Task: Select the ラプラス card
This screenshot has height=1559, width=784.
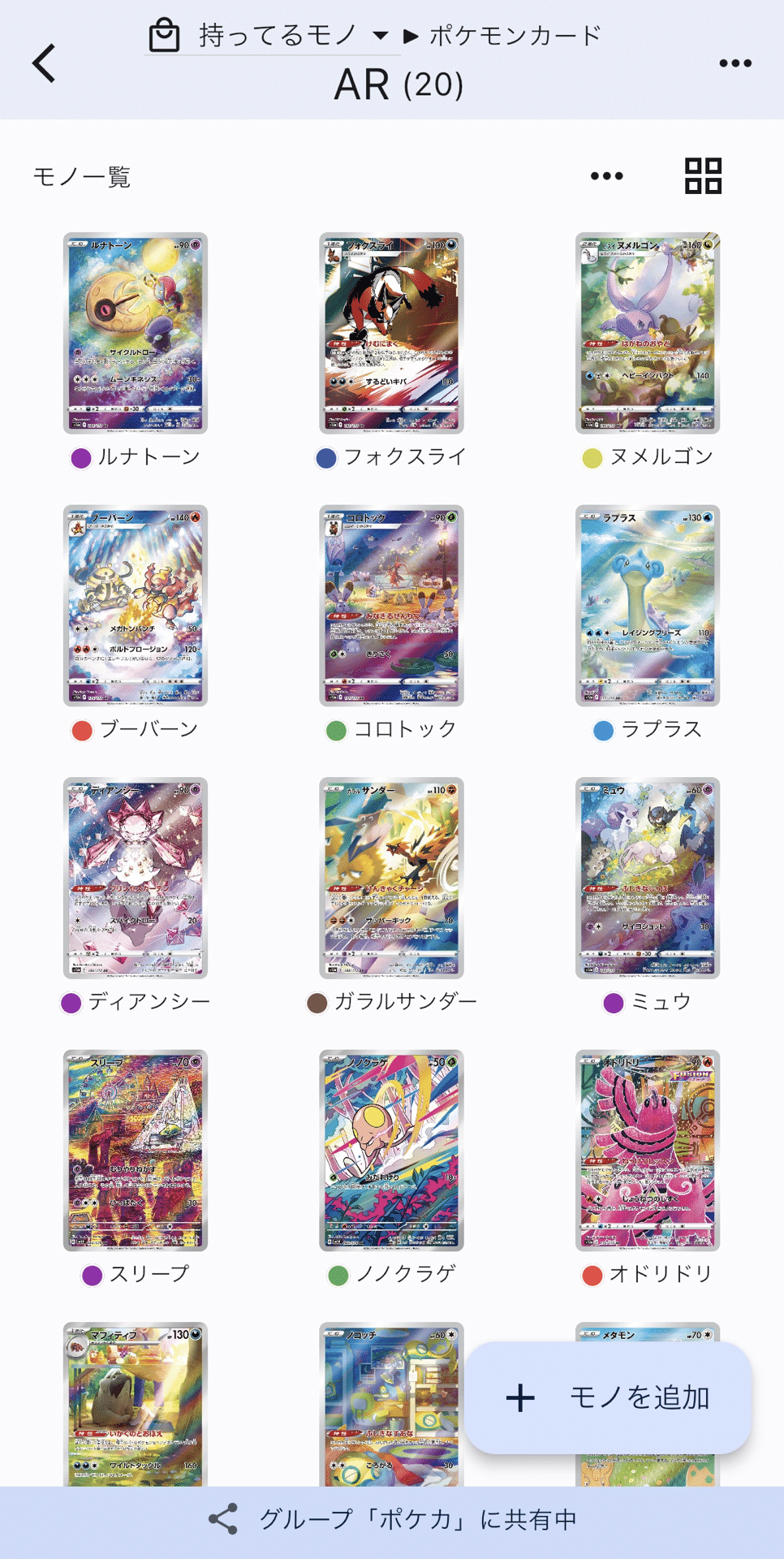Action: click(648, 606)
